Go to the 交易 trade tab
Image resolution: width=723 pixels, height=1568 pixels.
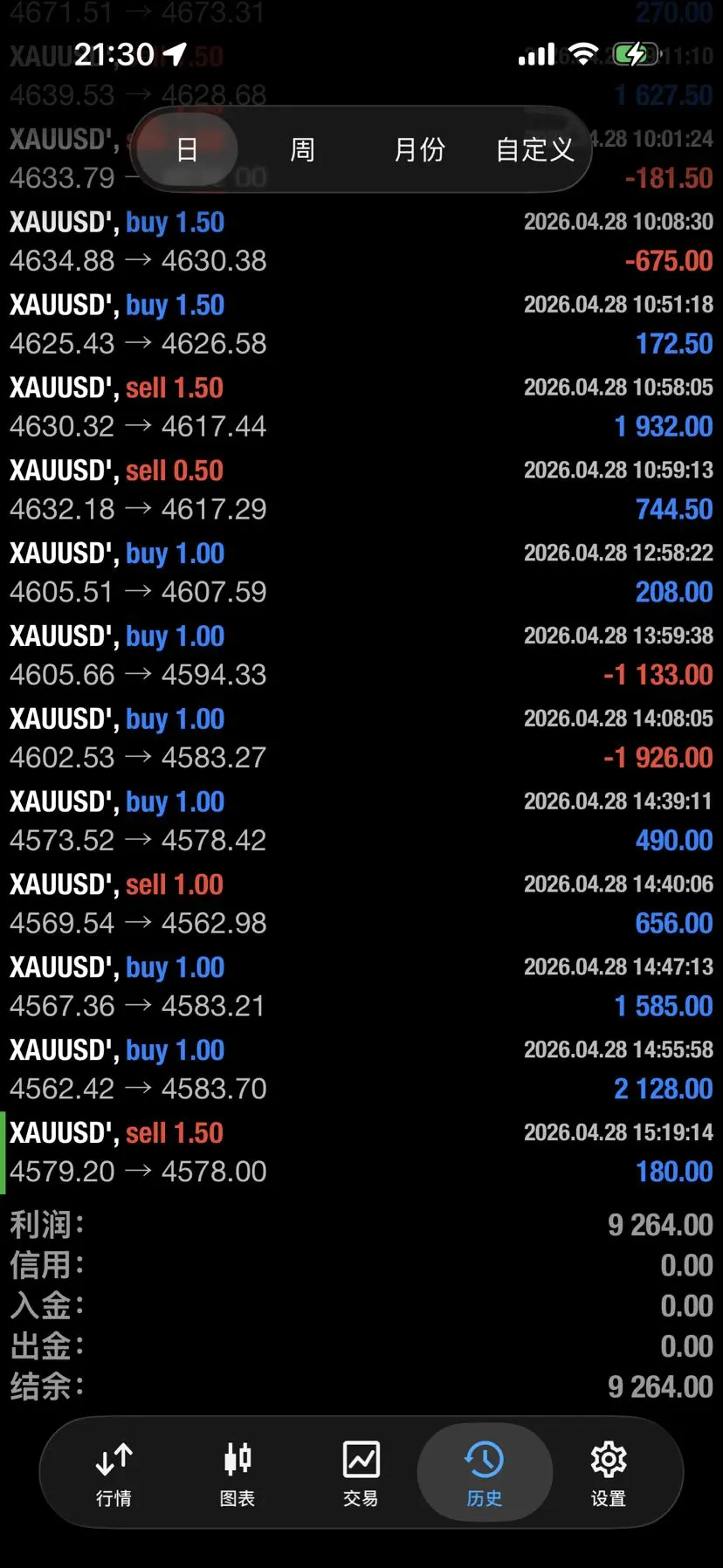pos(361,1474)
